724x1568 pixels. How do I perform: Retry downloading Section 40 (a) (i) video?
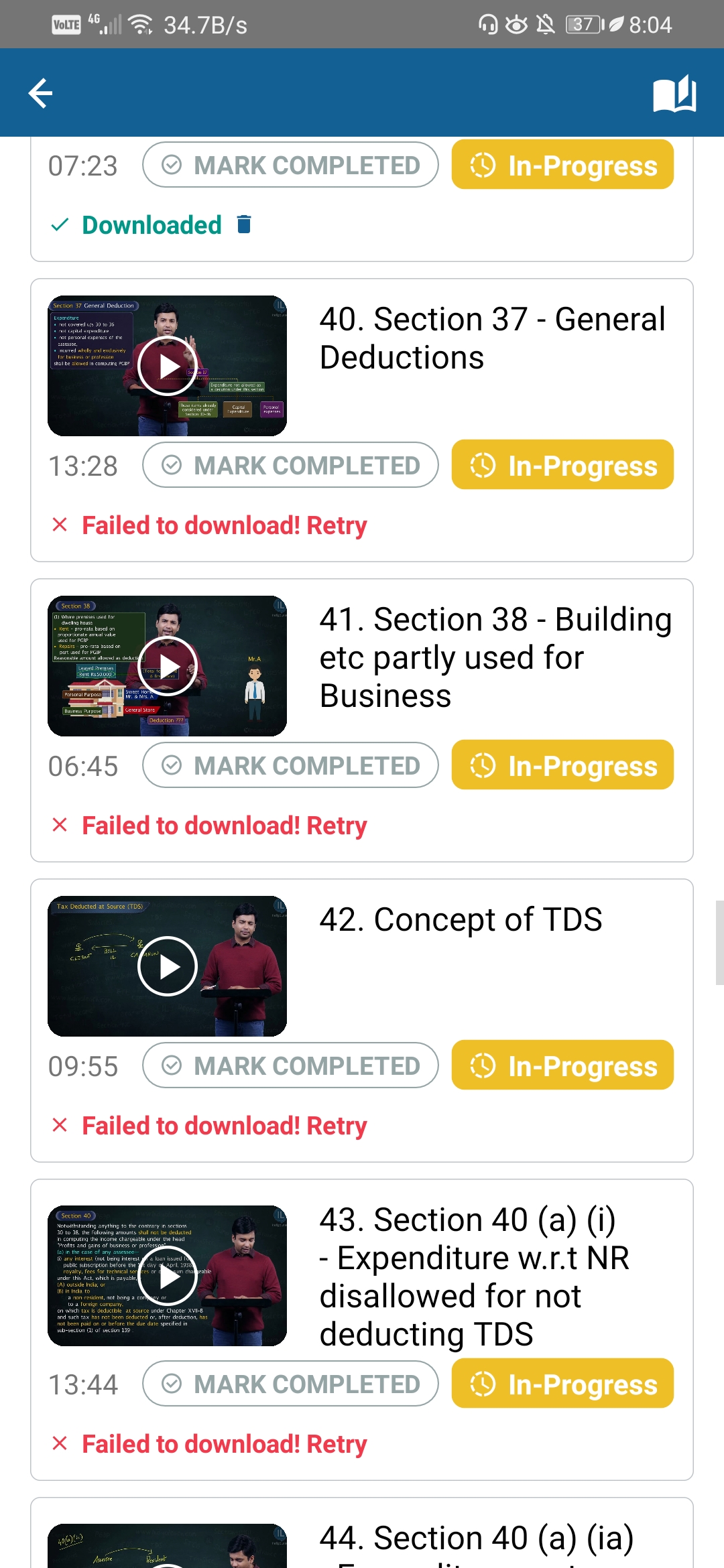pyautogui.click(x=224, y=1444)
